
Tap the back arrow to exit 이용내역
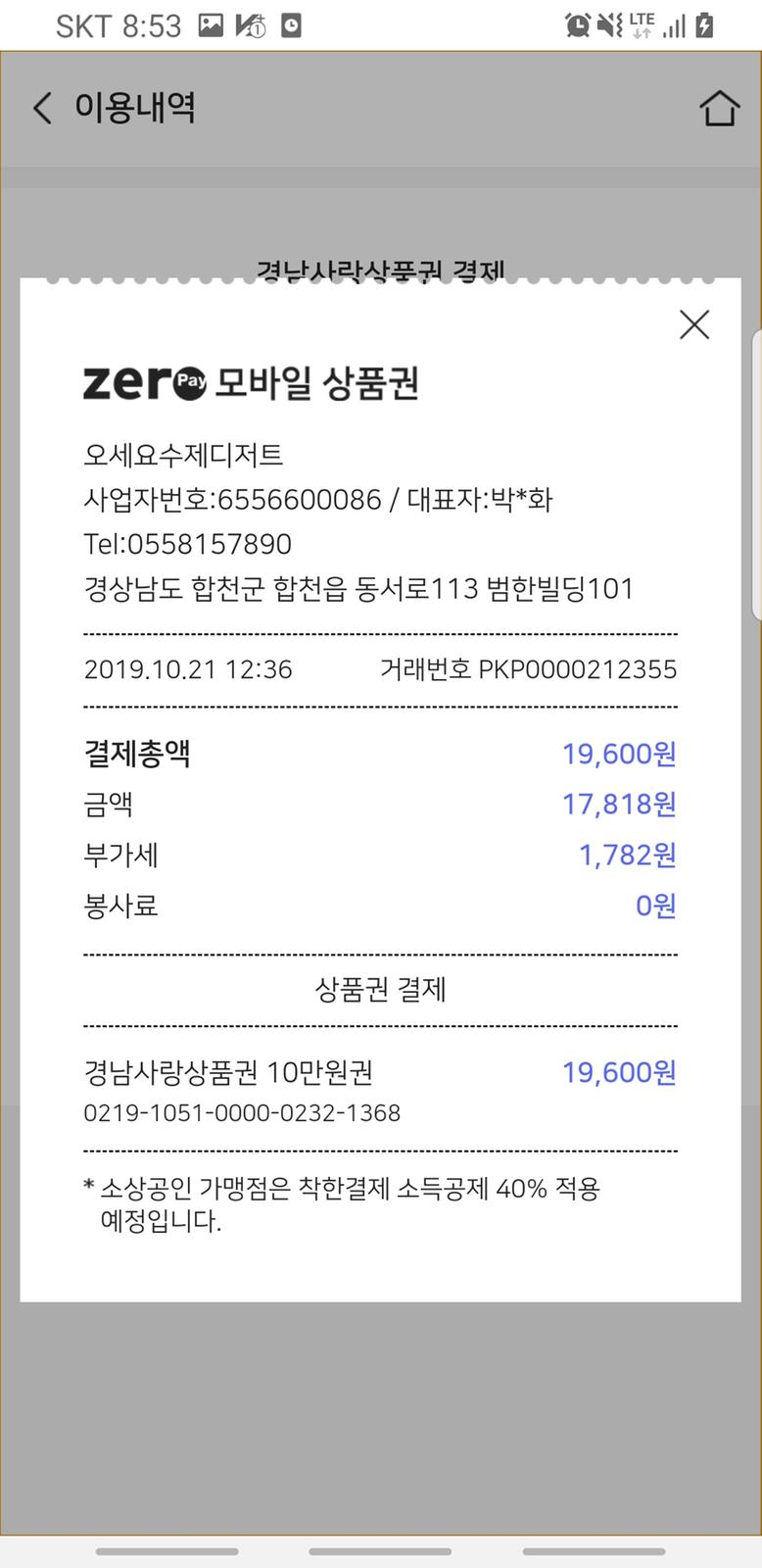(41, 108)
